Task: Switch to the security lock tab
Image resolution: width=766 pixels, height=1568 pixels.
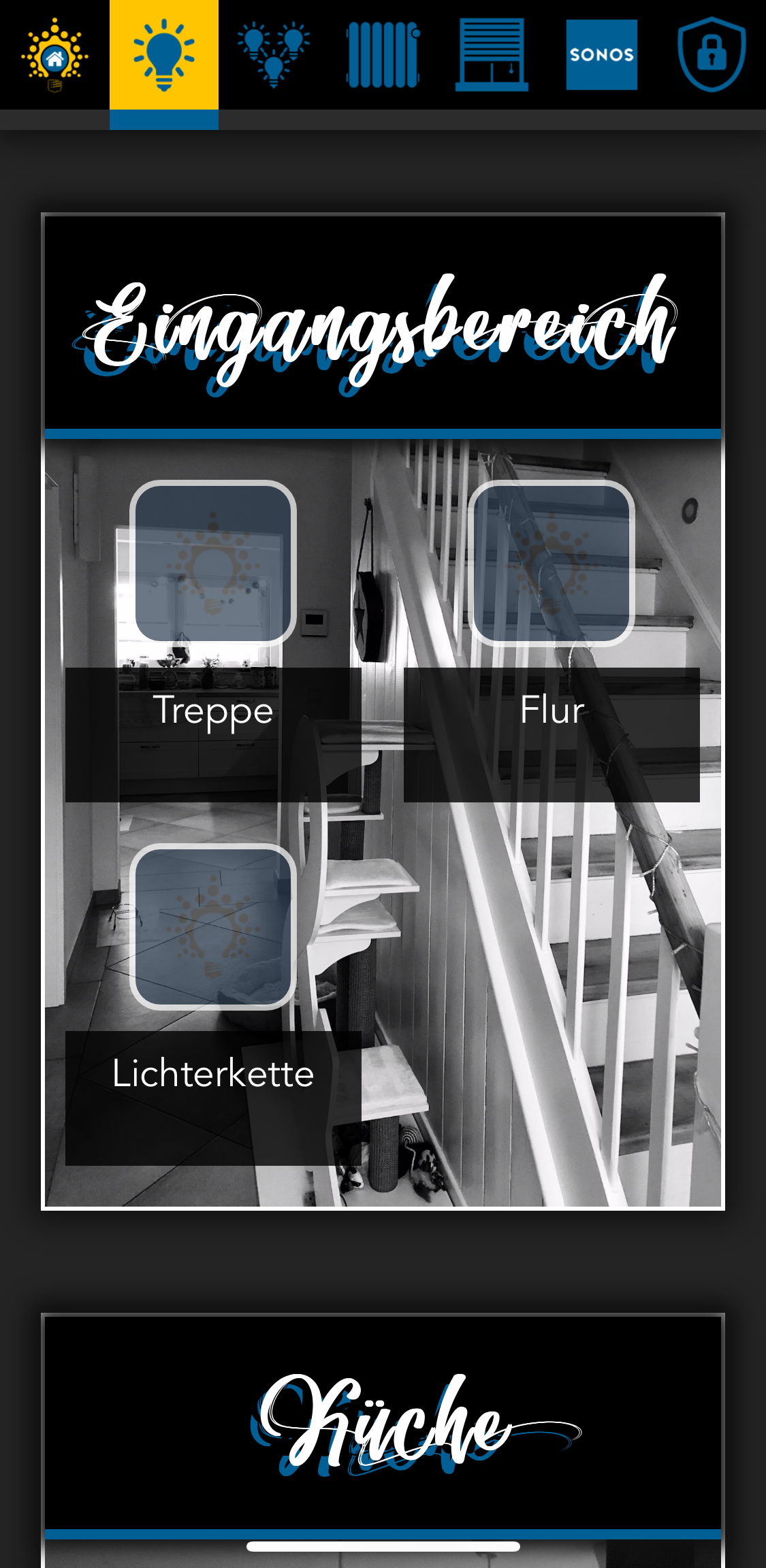Action: [x=712, y=54]
